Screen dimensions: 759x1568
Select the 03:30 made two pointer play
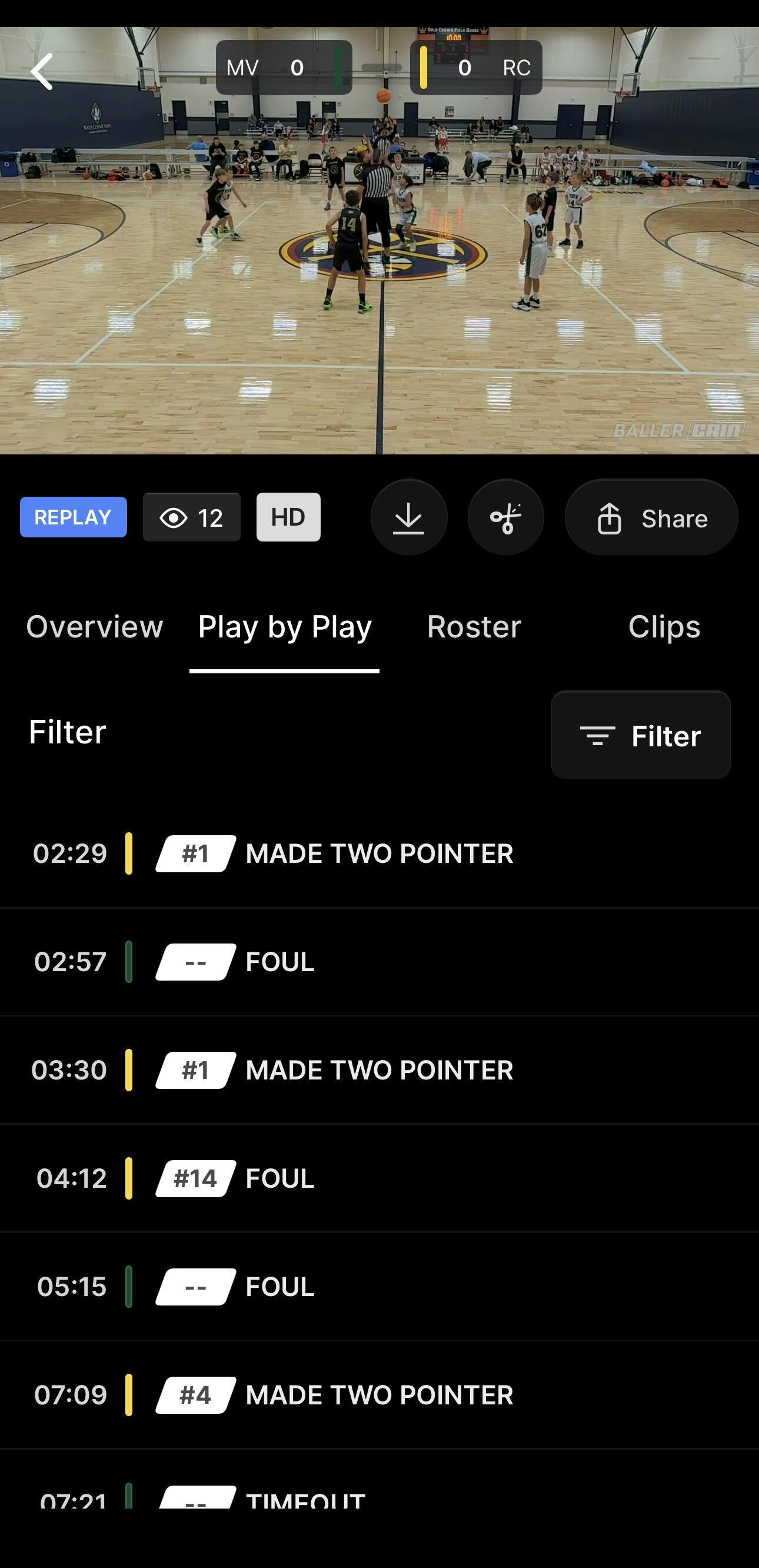(x=378, y=1070)
